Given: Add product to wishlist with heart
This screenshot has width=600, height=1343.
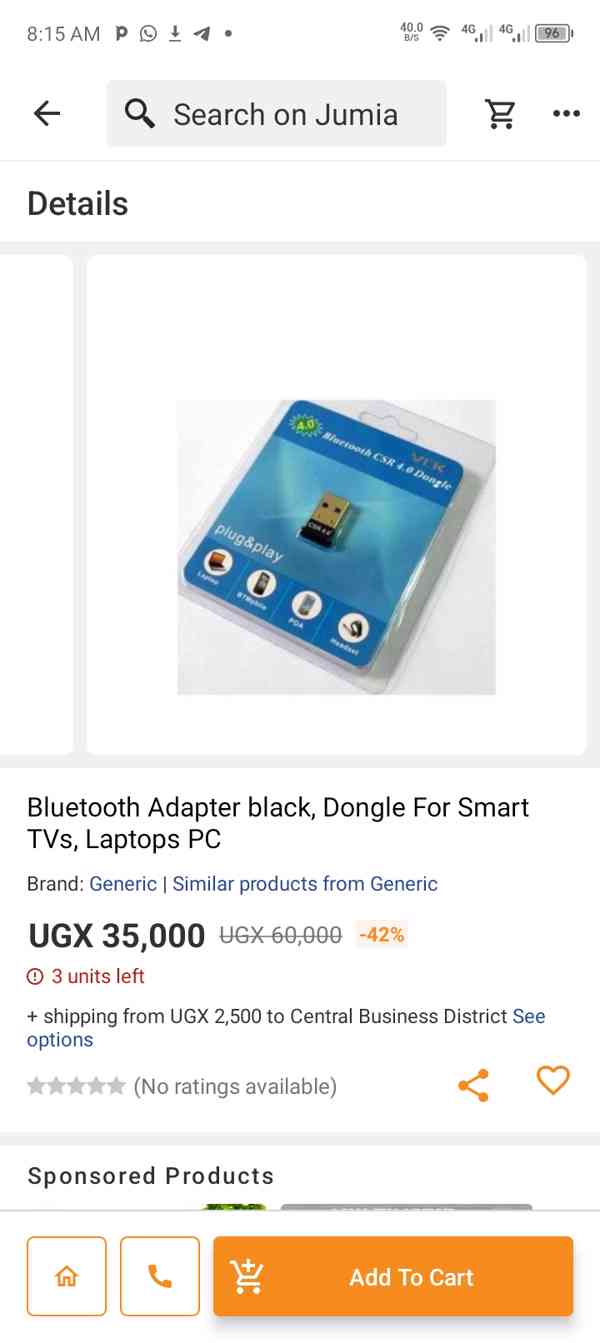Looking at the screenshot, I should coord(553,1081).
